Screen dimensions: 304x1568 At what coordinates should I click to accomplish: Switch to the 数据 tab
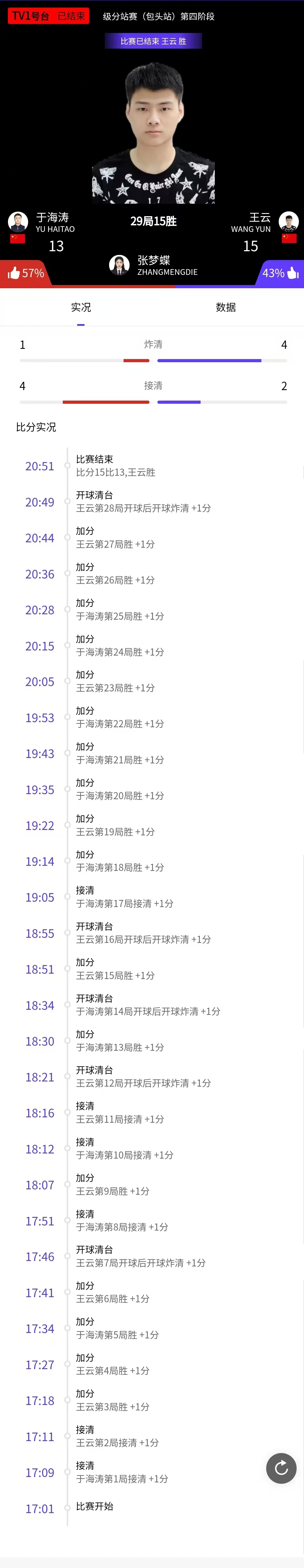coord(226,307)
